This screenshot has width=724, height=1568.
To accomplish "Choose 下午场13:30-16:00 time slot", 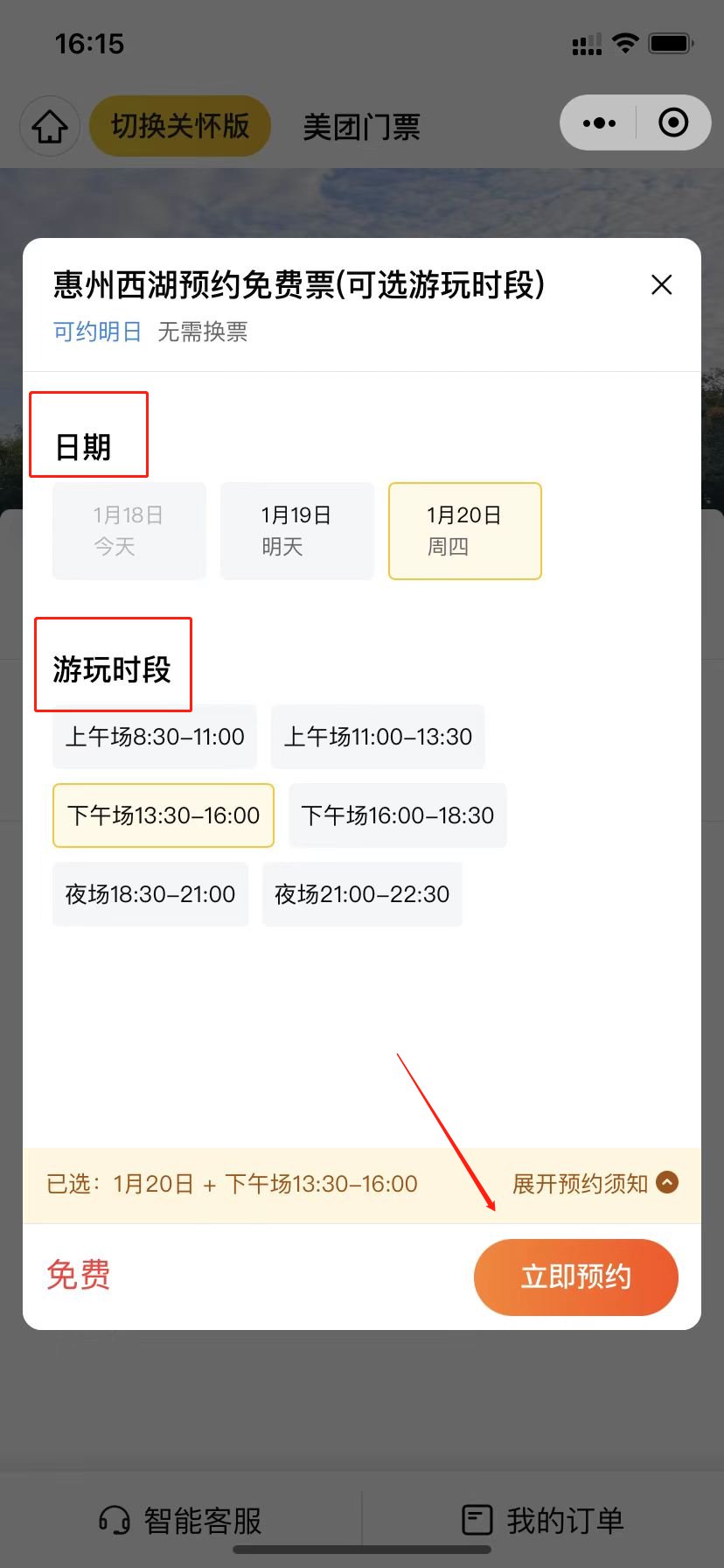I will tap(164, 815).
